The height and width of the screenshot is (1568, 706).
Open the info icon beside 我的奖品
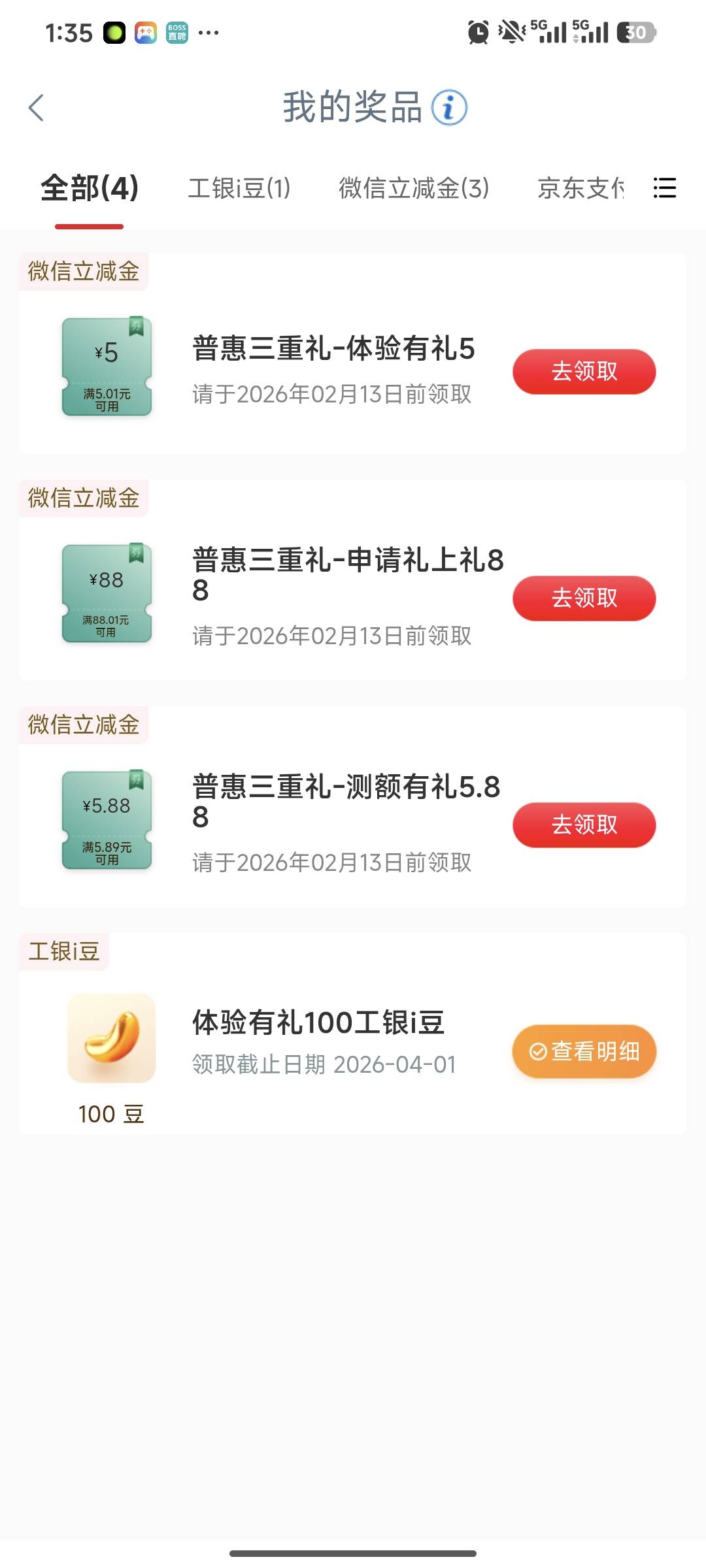coord(449,108)
